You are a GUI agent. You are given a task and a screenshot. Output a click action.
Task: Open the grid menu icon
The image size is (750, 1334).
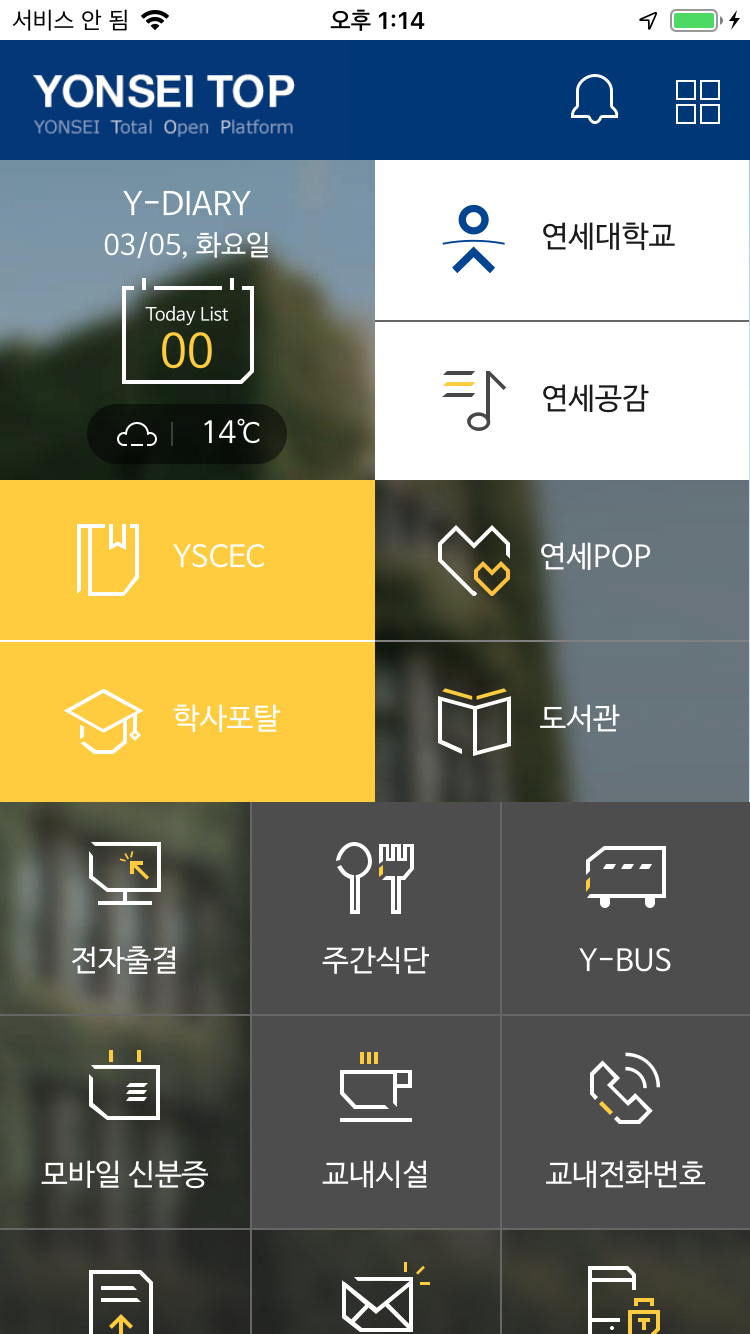click(698, 101)
